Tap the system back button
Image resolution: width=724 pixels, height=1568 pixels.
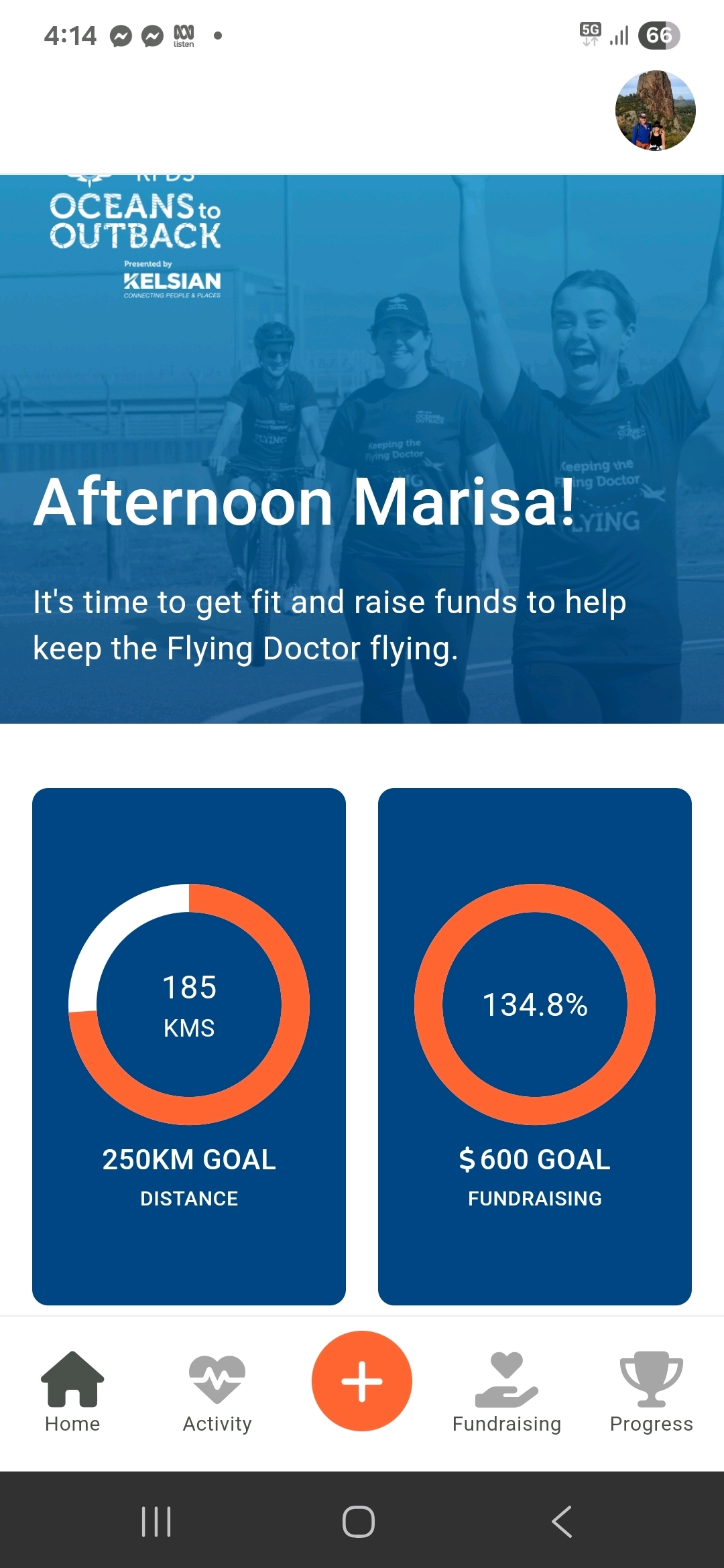(562, 1521)
